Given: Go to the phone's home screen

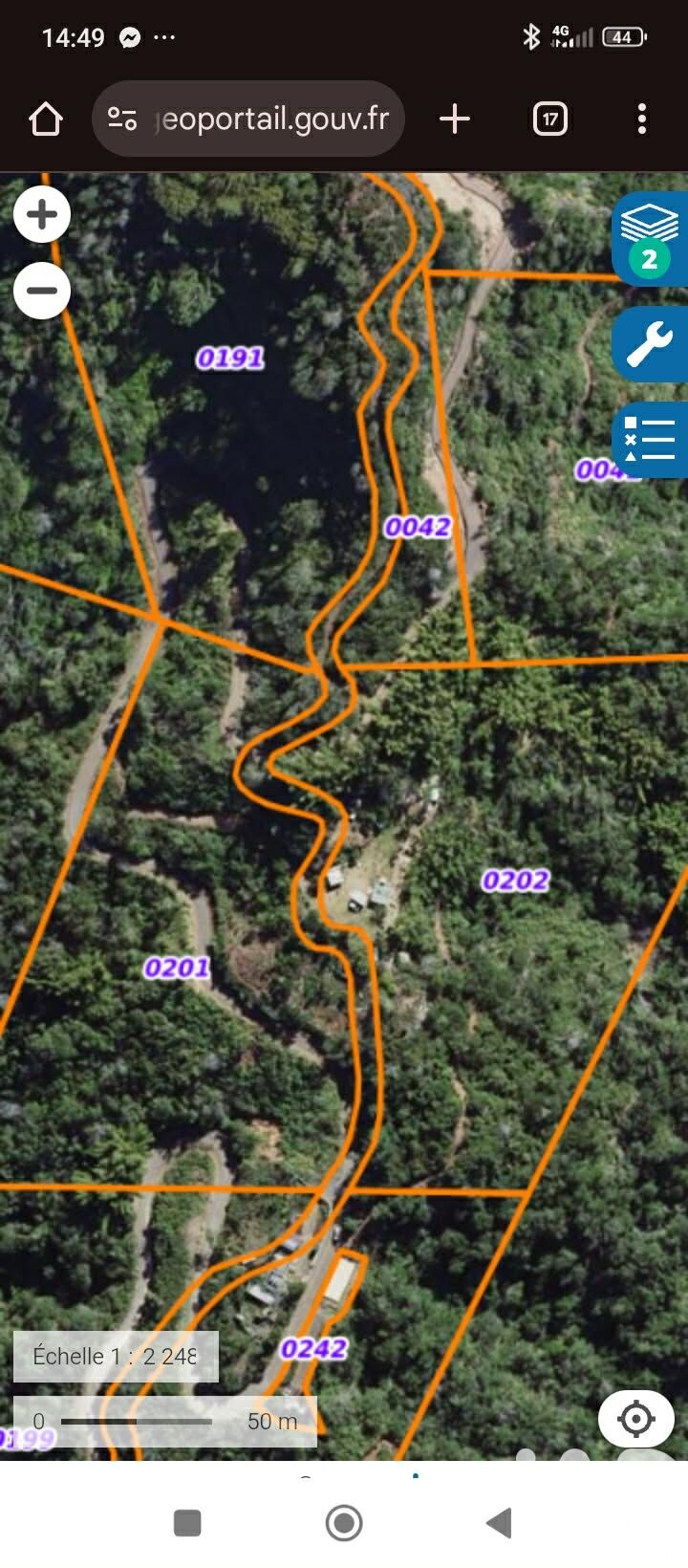Looking at the screenshot, I should pos(344,1523).
